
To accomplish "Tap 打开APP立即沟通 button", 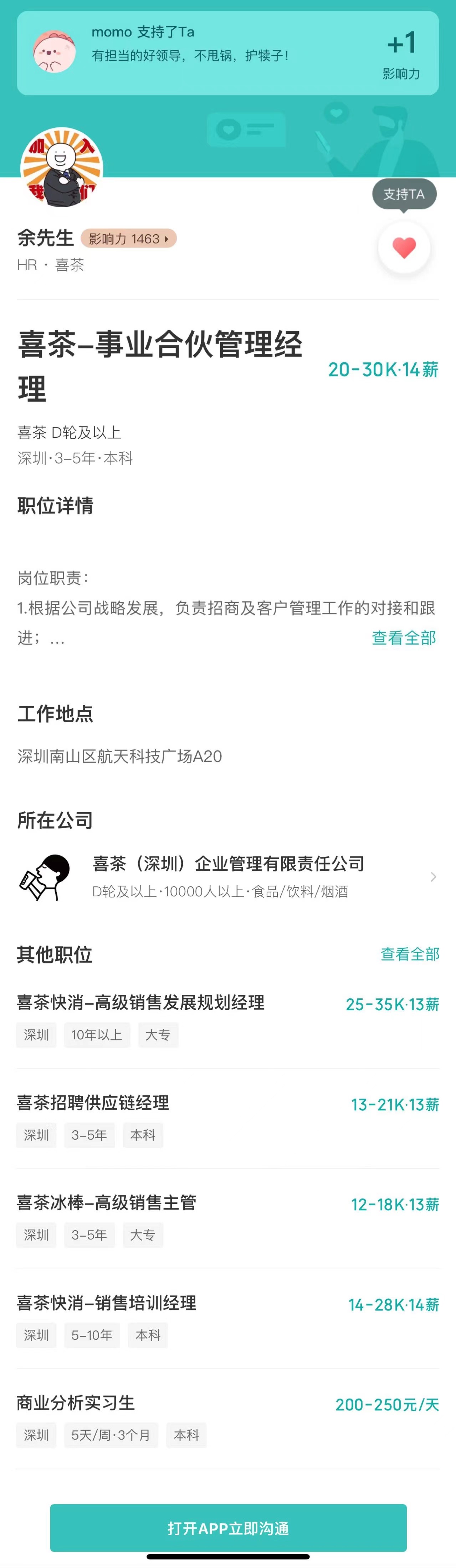I will tap(228, 1528).
